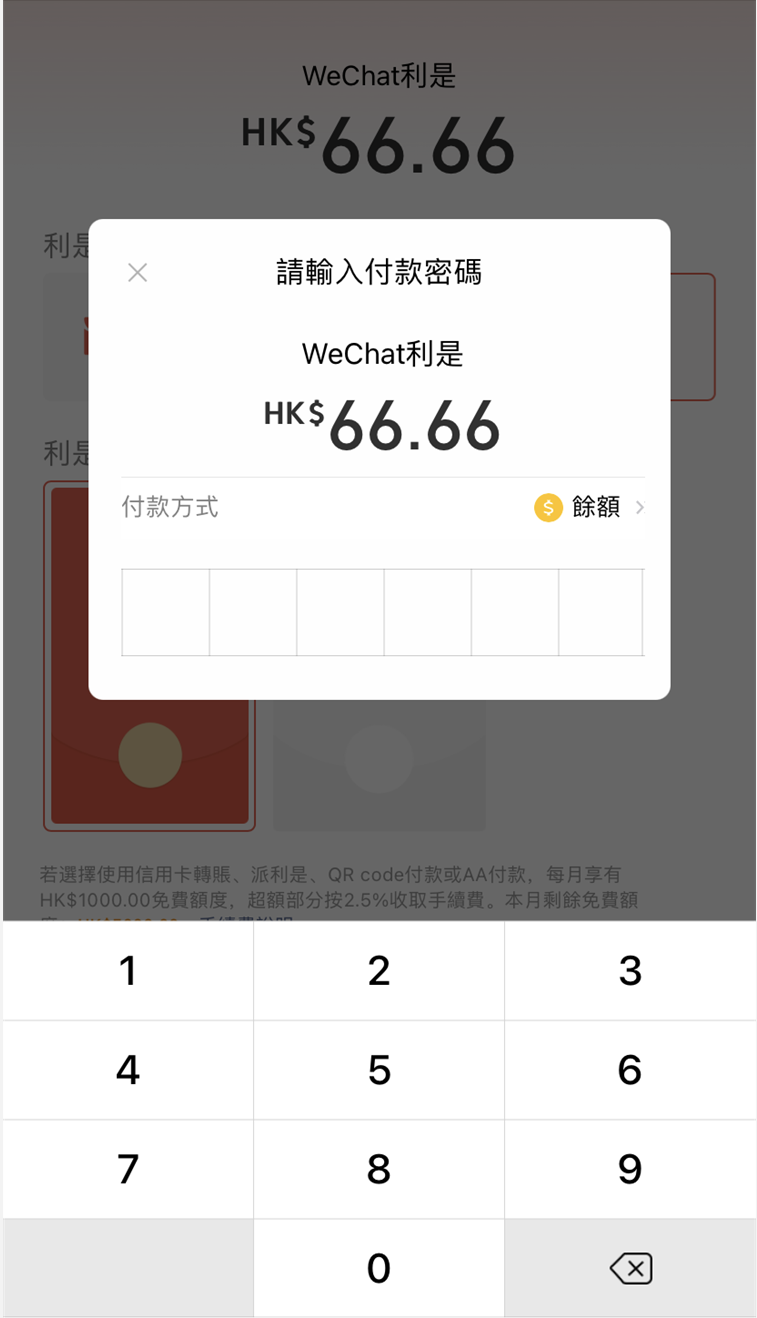Enter digit 4 on the keypad

point(128,1070)
